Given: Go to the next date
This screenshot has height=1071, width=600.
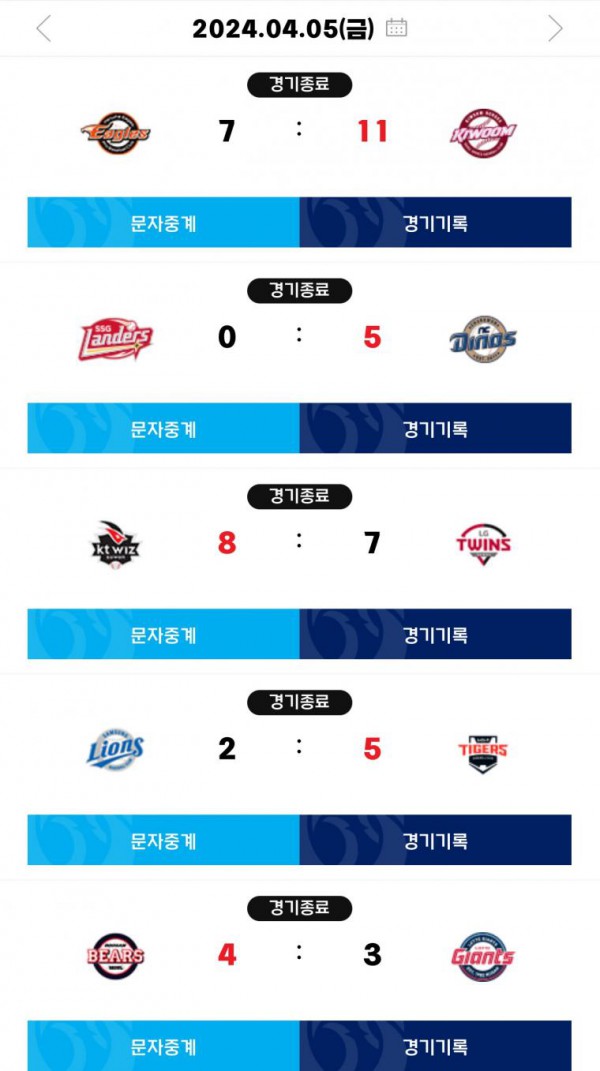Looking at the screenshot, I should [x=555, y=29].
